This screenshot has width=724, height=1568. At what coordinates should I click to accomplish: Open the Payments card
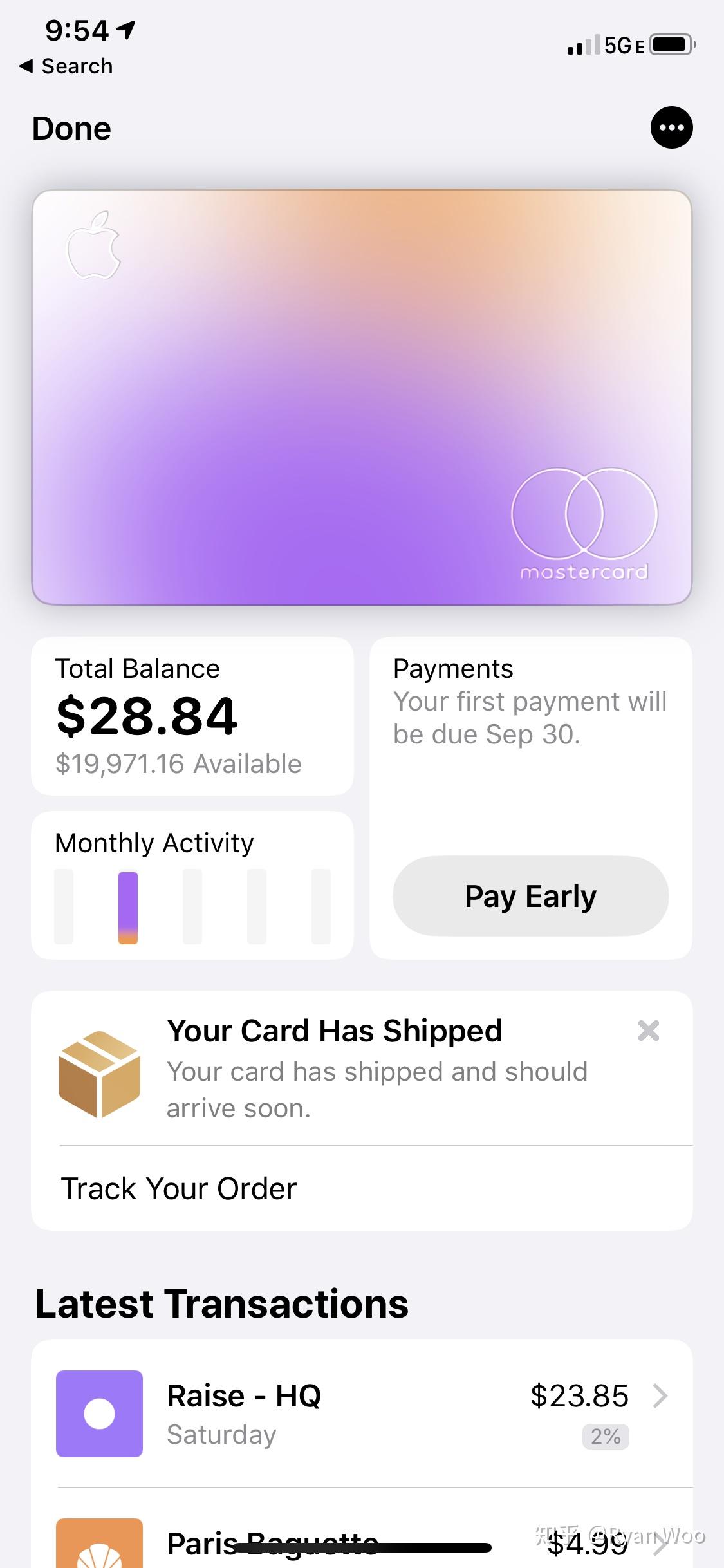tap(531, 798)
